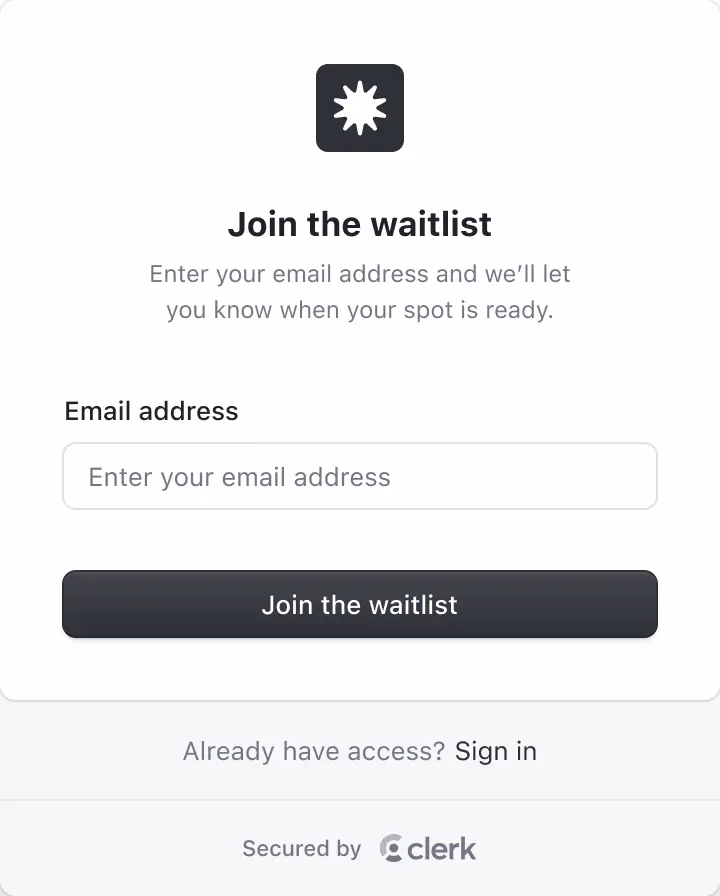Tap the email address input field
This screenshot has height=896, width=720.
point(359,477)
